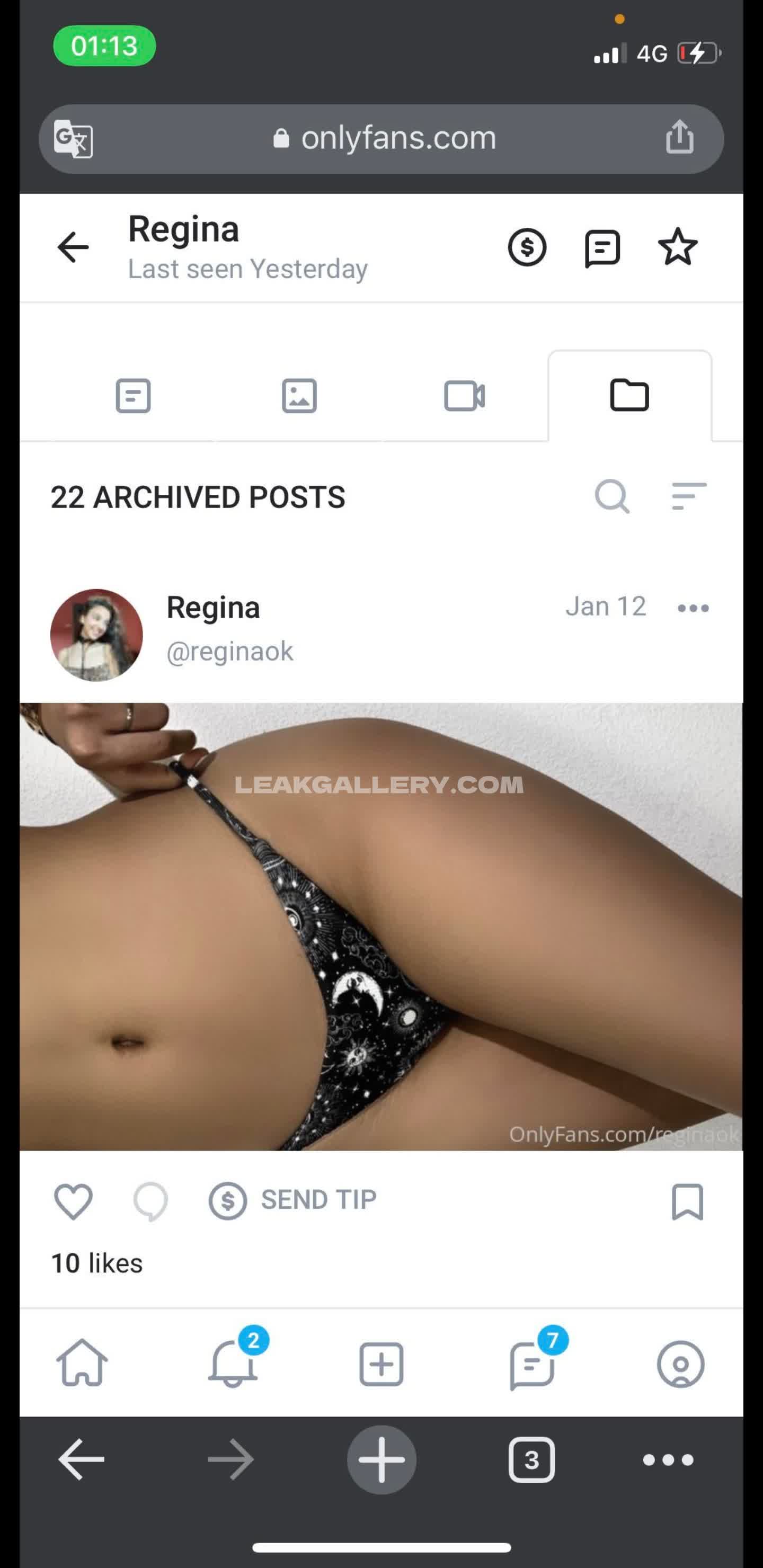Switch to the photos tab

[299, 396]
